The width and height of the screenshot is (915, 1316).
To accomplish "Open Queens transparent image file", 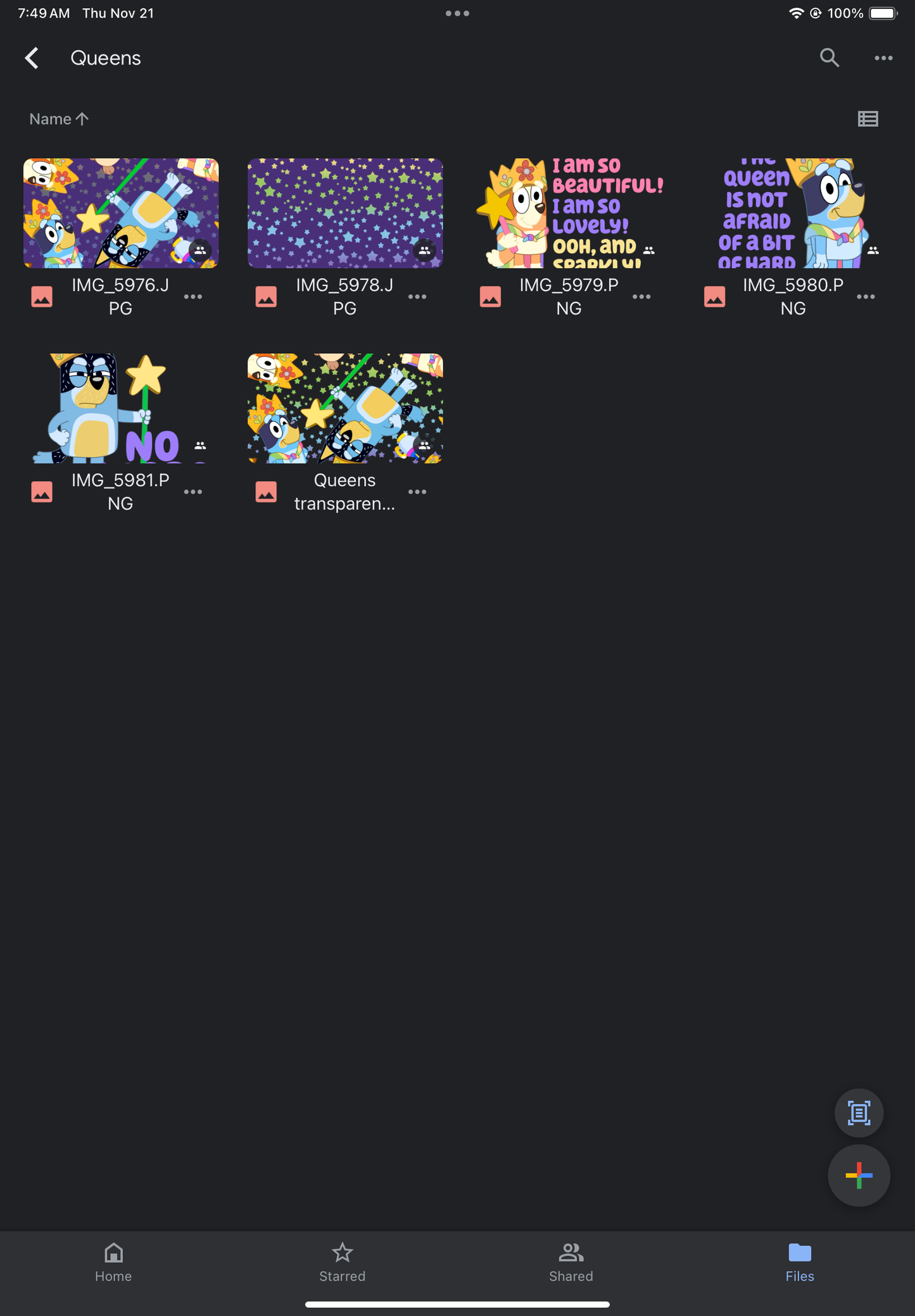I will coord(345,408).
